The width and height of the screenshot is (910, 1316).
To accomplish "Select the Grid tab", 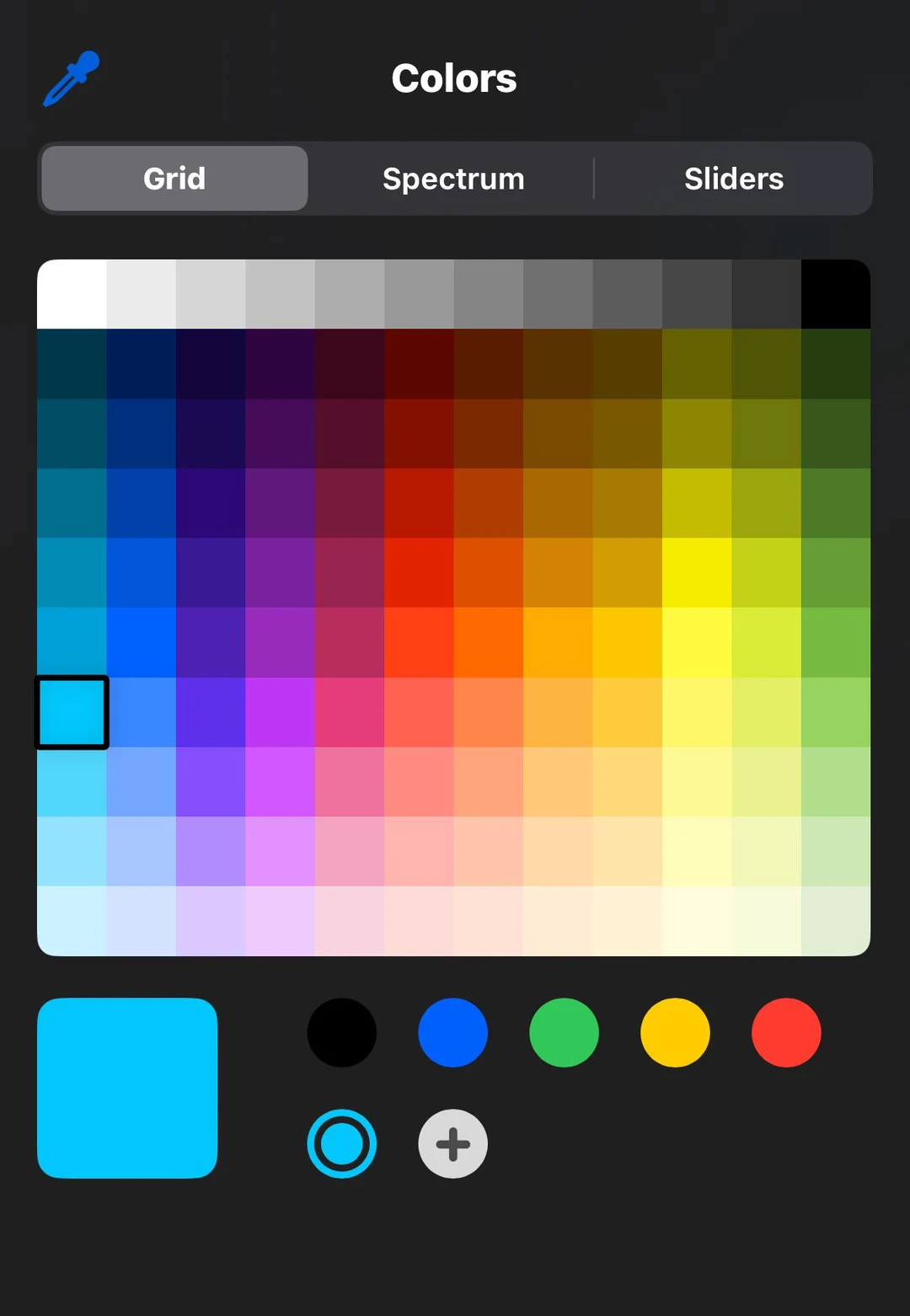I will tap(174, 179).
